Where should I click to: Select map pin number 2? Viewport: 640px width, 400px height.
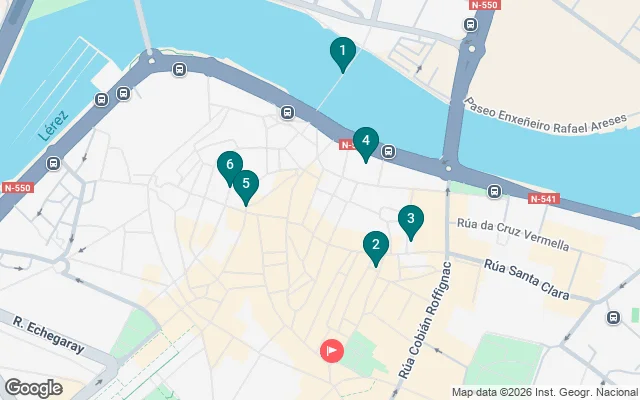[x=375, y=245]
